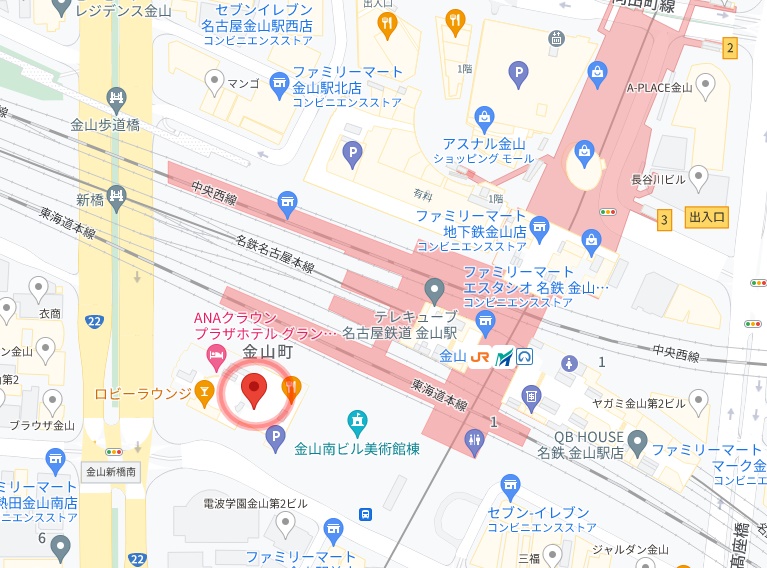
Task: Open アスナル金山 shopping mall marker
Action: pos(484,119)
